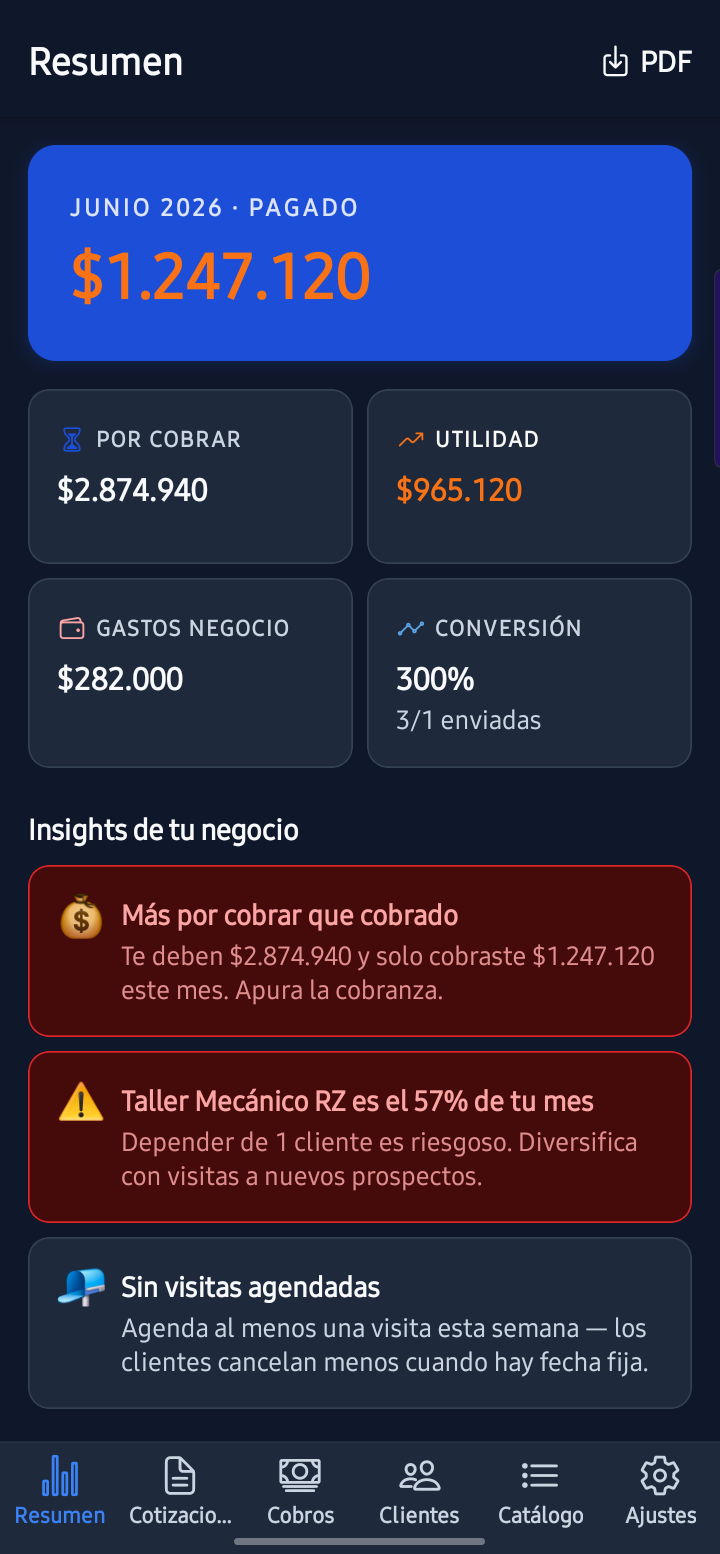
Task: Open the Gastos Negocio card
Action: tap(190, 673)
